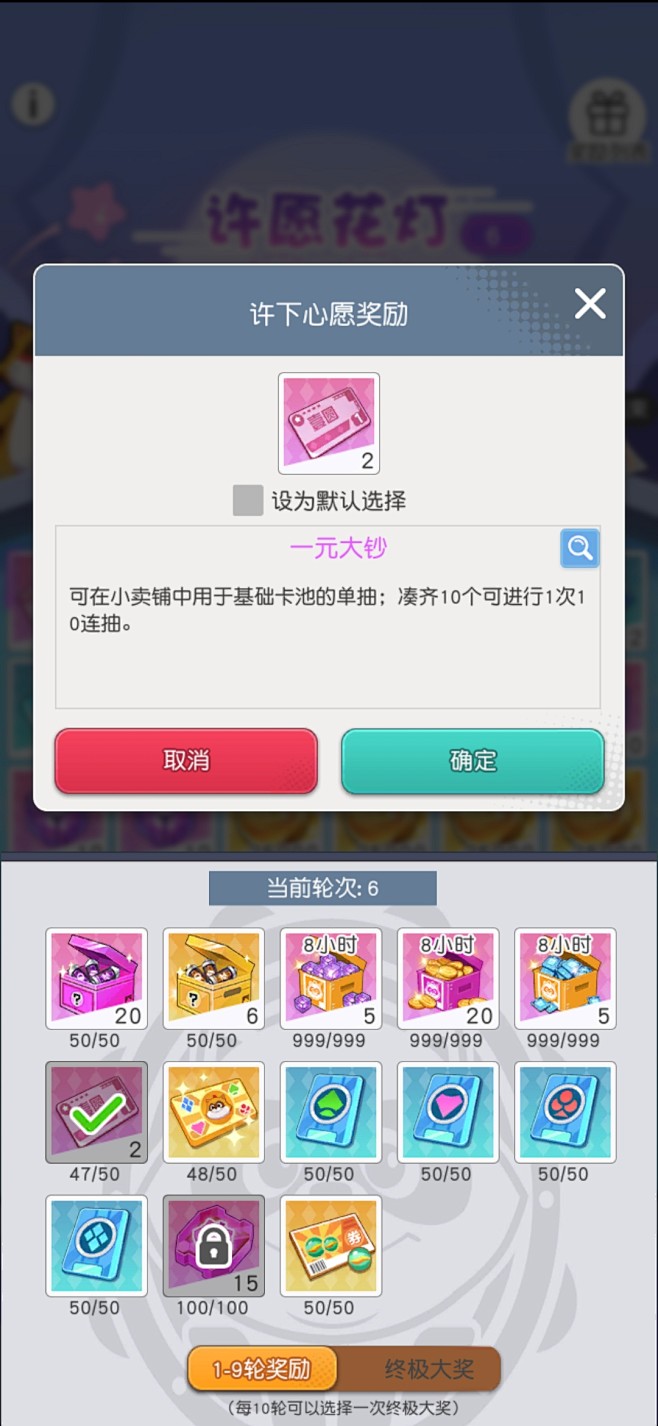Image resolution: width=658 pixels, height=1426 pixels.
Task: Tap the selected reward item in the dialog
Action: click(x=328, y=423)
